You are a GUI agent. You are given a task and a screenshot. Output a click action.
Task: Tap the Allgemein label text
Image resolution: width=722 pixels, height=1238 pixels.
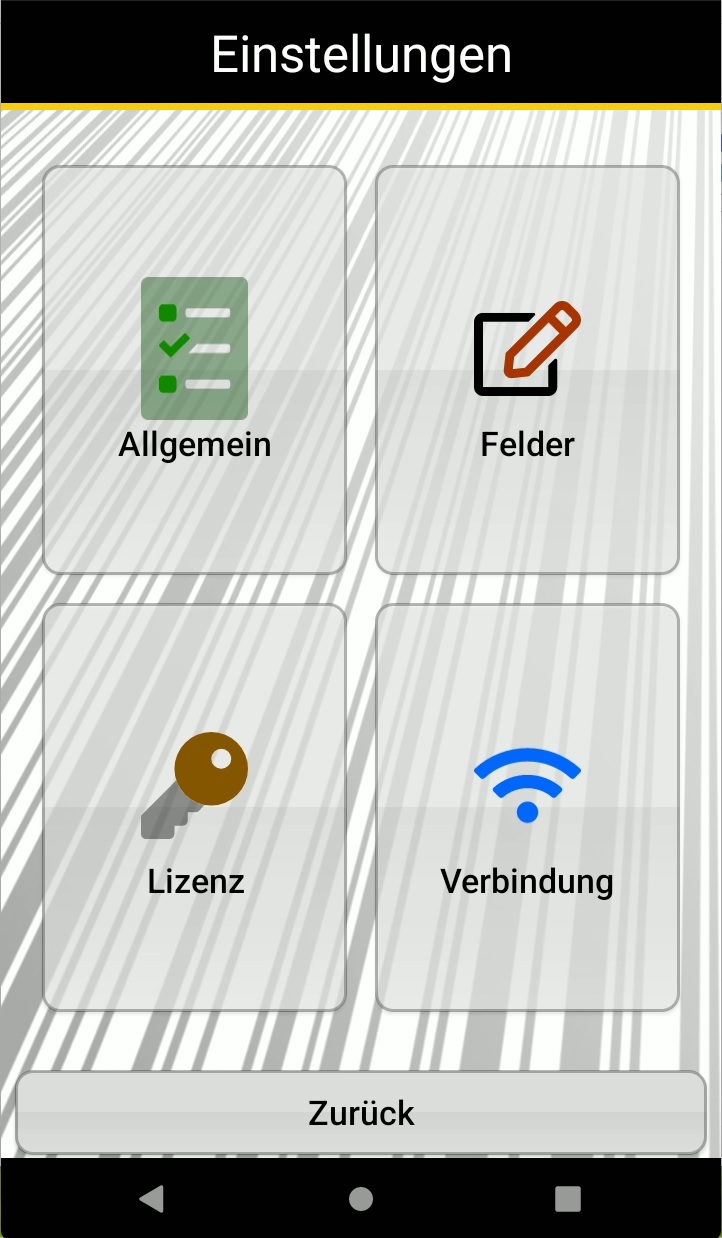[194, 444]
